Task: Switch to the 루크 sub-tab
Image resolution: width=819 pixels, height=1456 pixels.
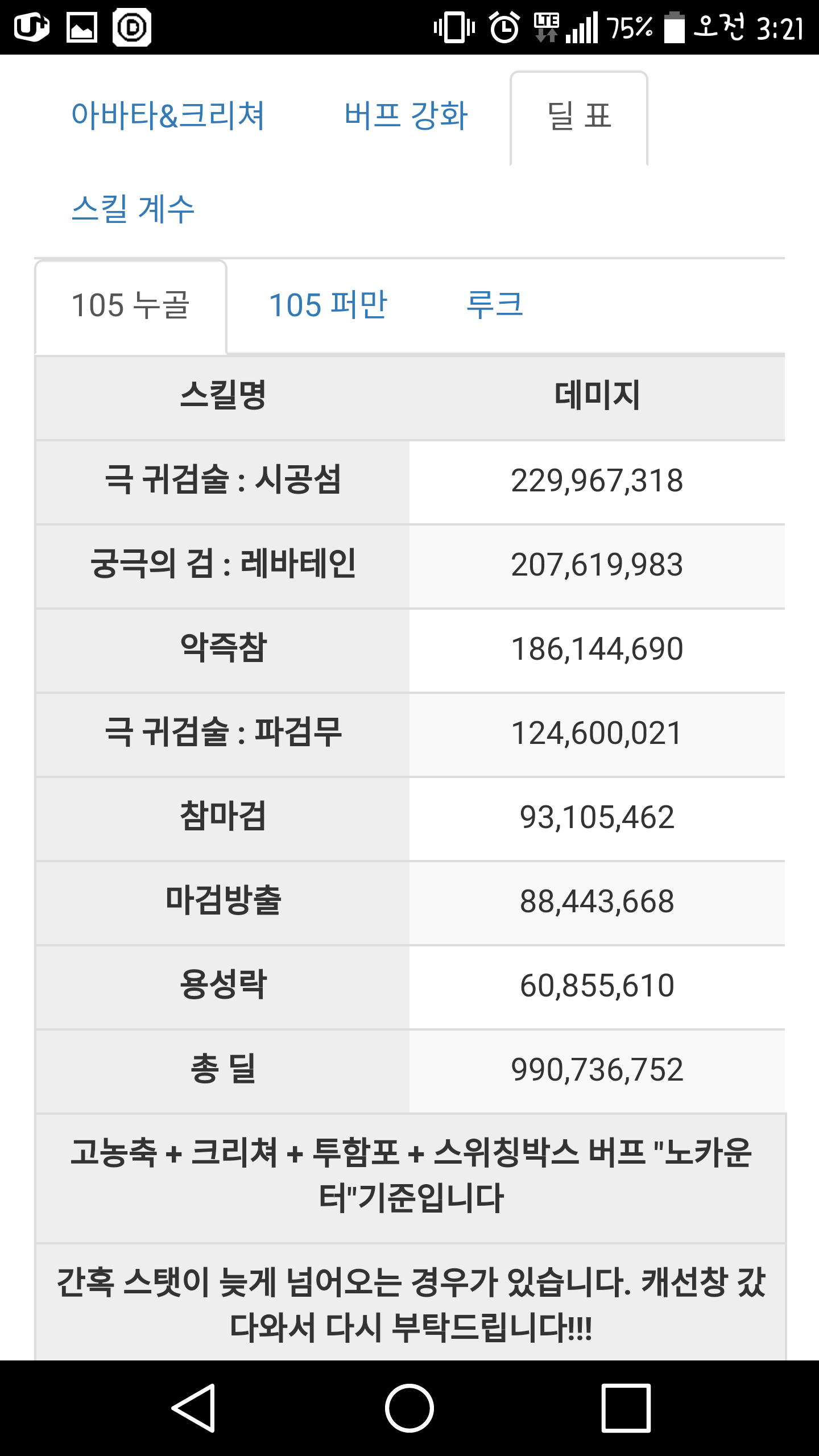Action: click(495, 305)
